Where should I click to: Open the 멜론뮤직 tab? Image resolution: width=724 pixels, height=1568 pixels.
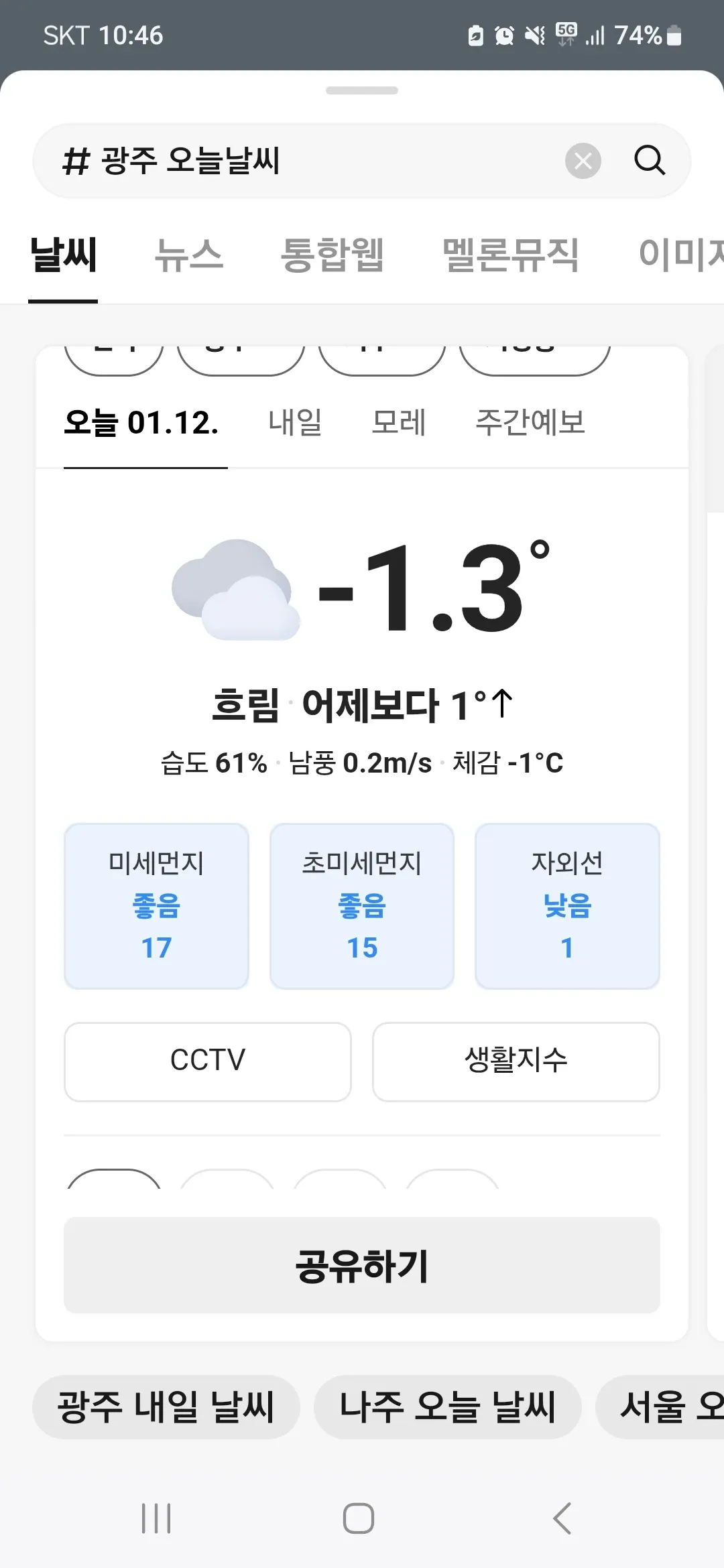pyautogui.click(x=512, y=257)
